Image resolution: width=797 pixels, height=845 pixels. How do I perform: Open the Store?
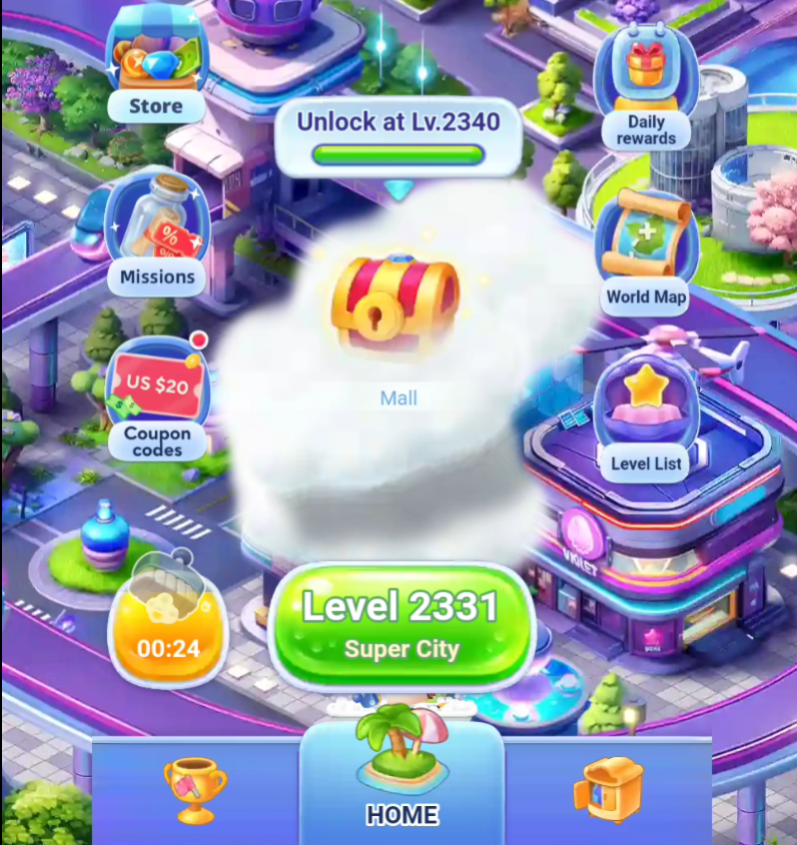[x=156, y=63]
